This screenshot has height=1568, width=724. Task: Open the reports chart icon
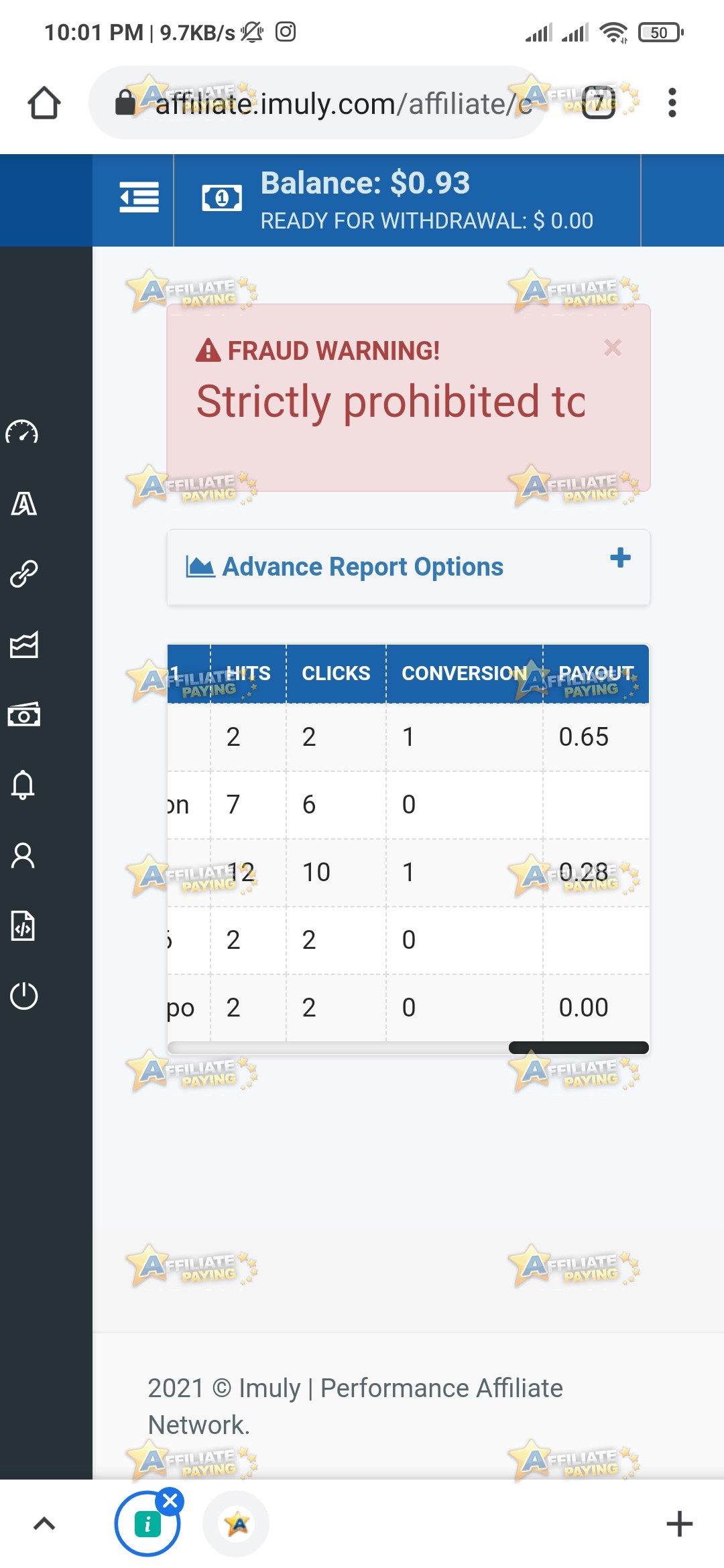(23, 645)
